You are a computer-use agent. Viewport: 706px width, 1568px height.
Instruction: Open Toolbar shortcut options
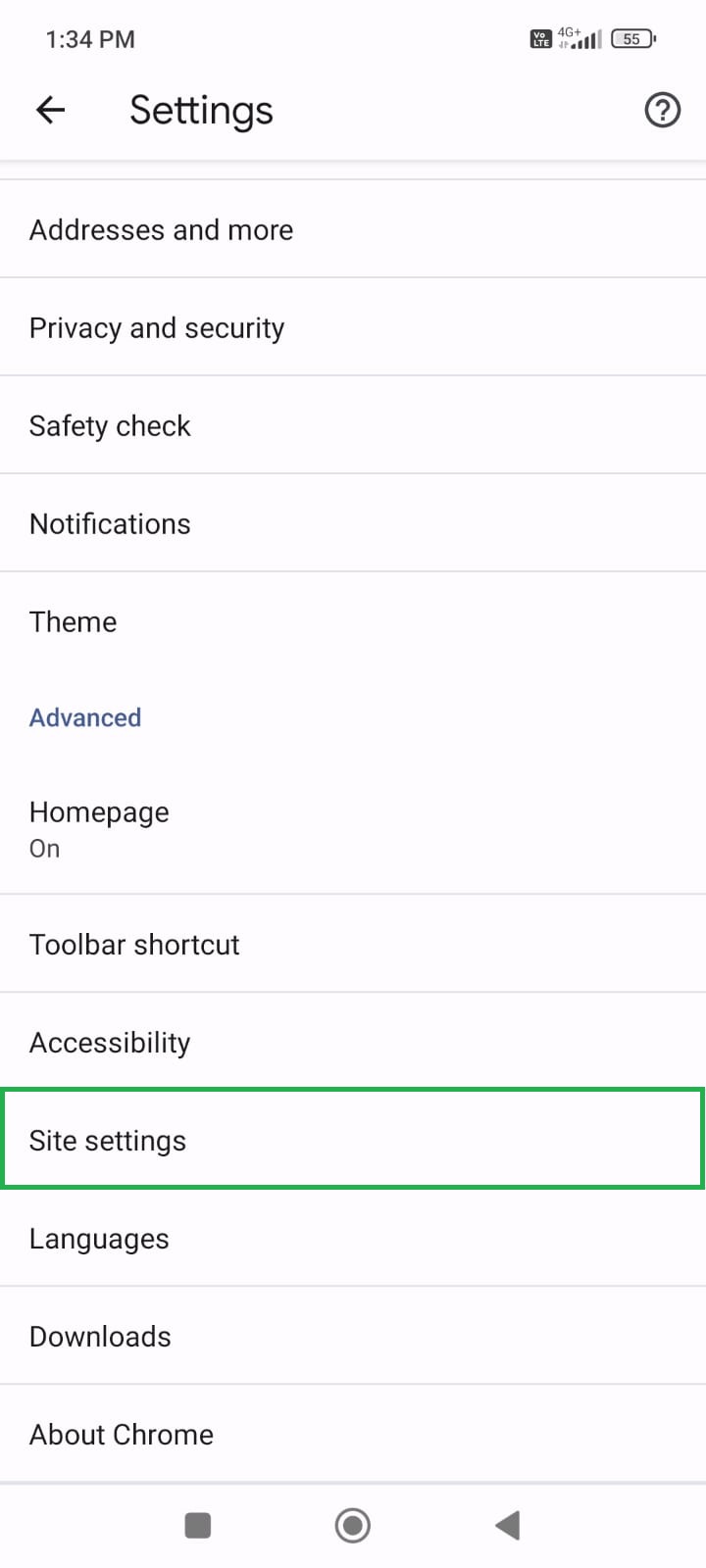click(353, 944)
